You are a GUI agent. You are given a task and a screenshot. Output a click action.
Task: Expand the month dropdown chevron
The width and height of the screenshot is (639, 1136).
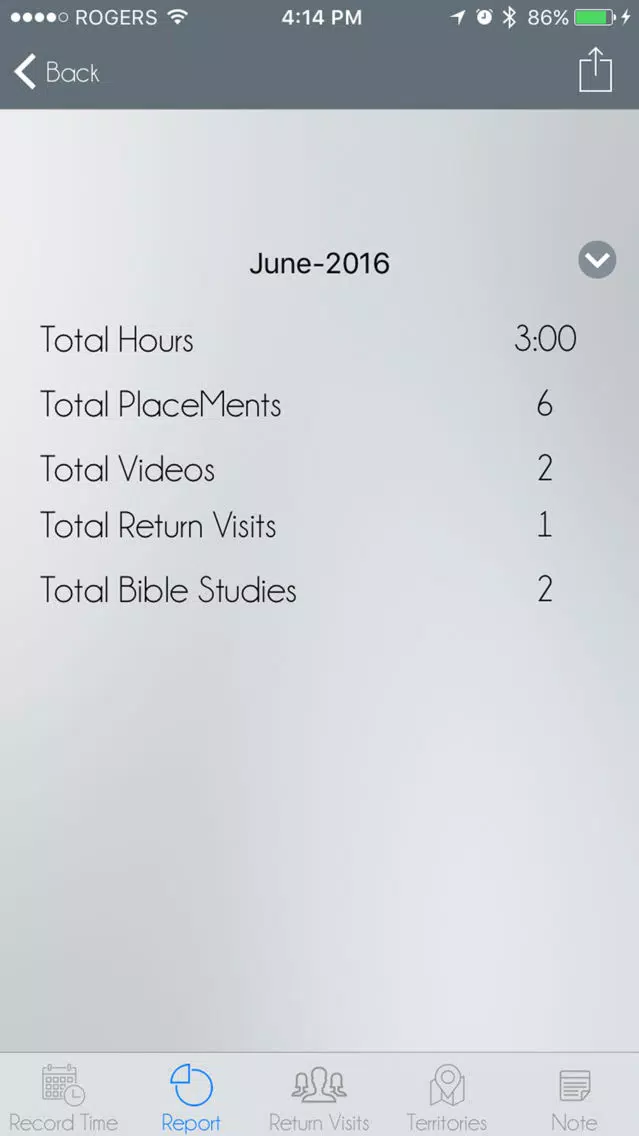(x=597, y=260)
